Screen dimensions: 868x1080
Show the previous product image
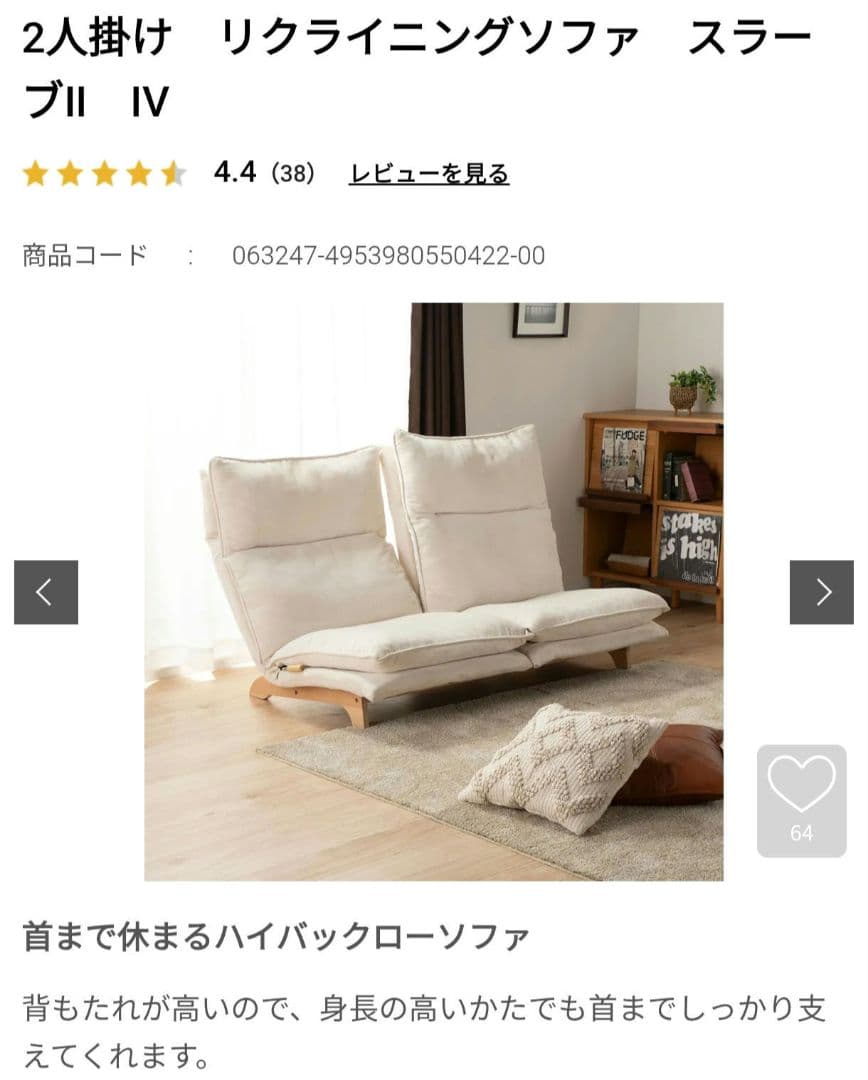point(46,592)
